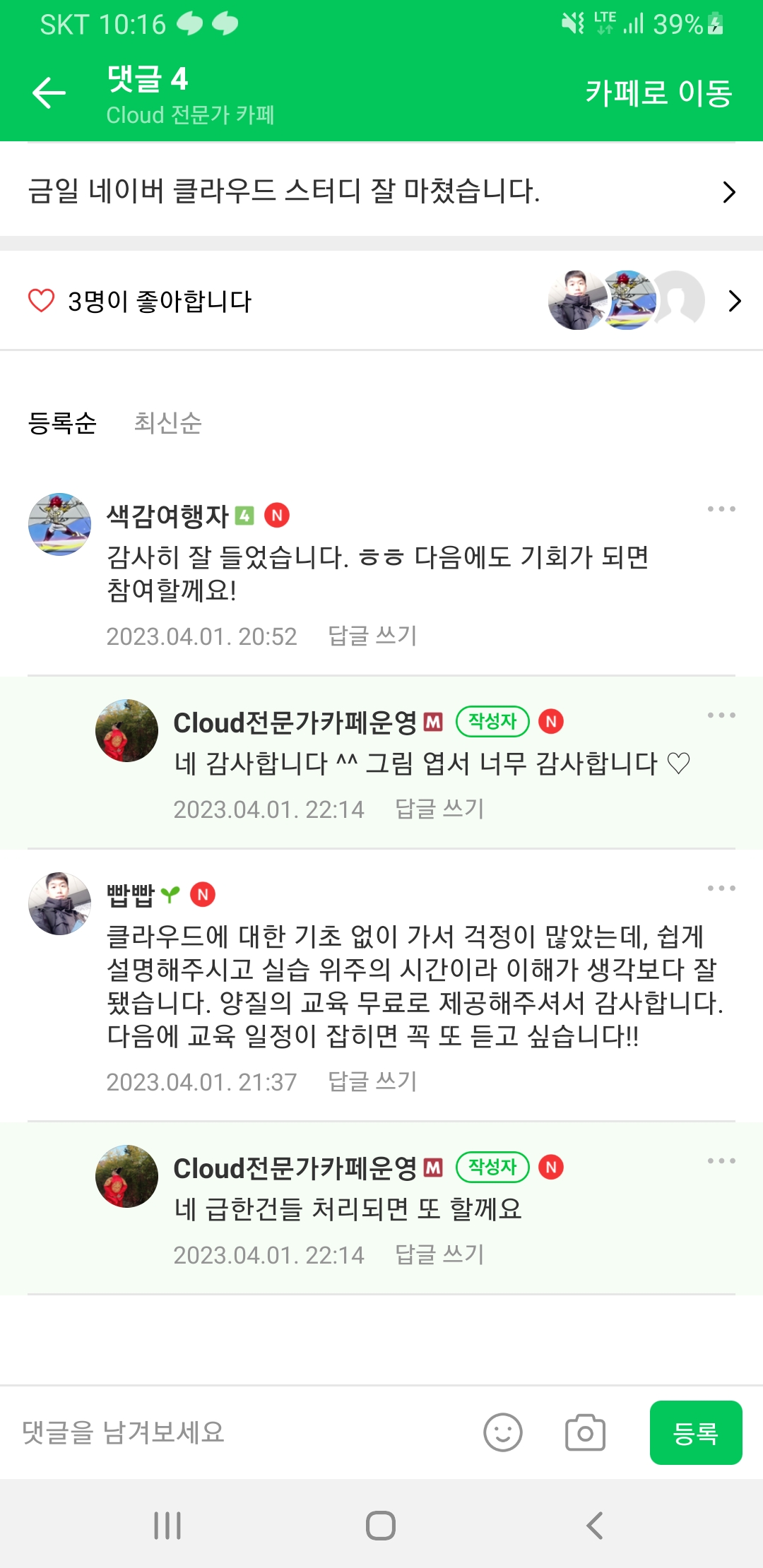Like the post with the heart icon
763x1568 pixels.
pos(41,300)
